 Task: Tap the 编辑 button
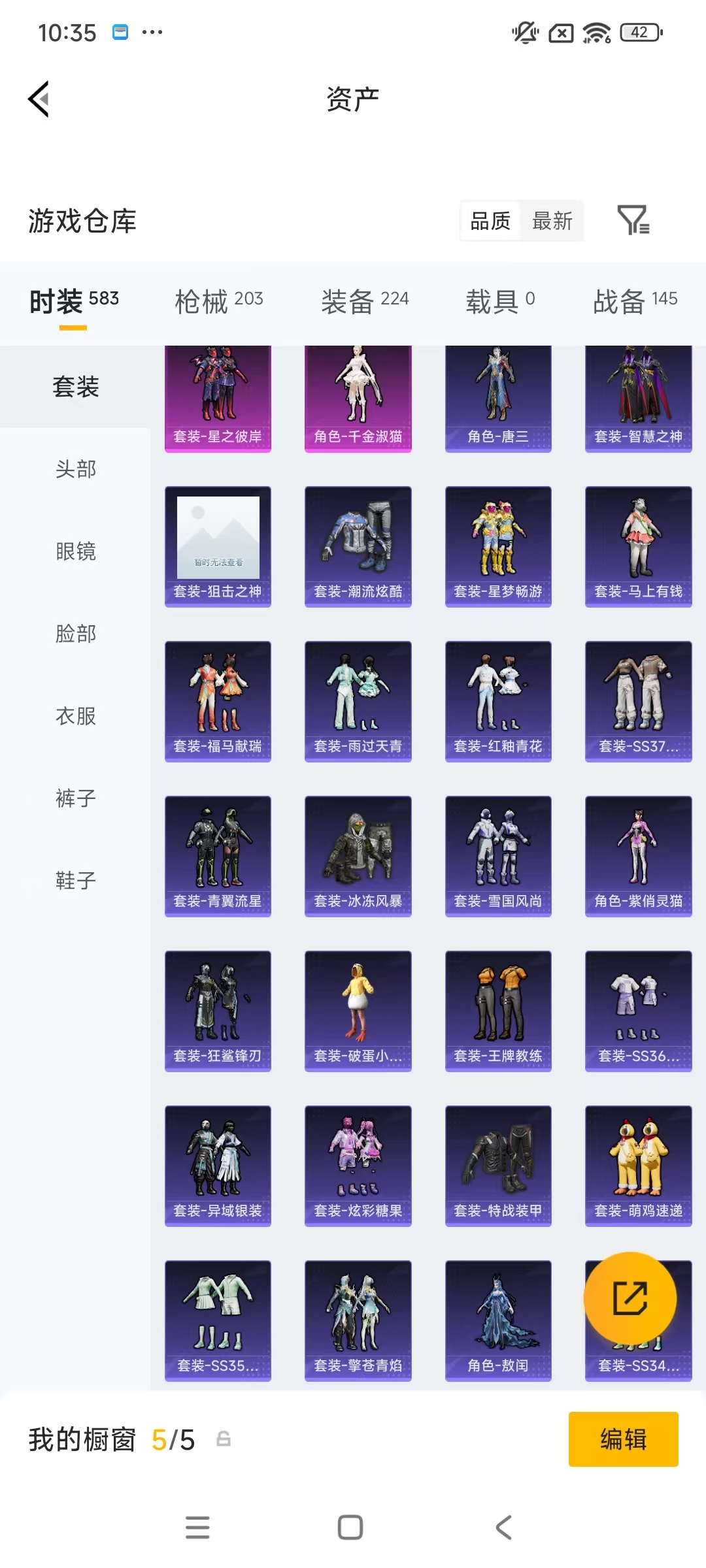(x=623, y=1439)
